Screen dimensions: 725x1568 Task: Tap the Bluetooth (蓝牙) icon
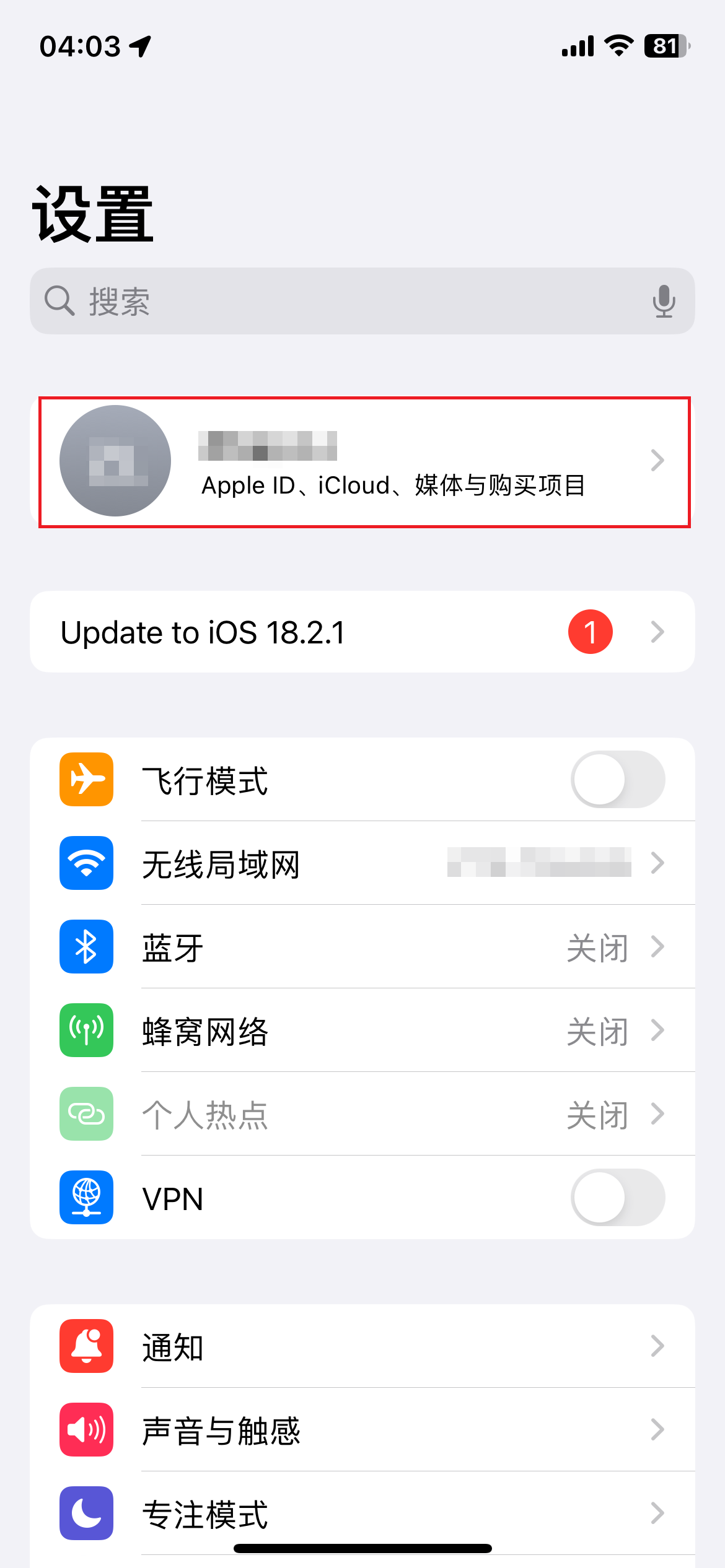[x=86, y=947]
